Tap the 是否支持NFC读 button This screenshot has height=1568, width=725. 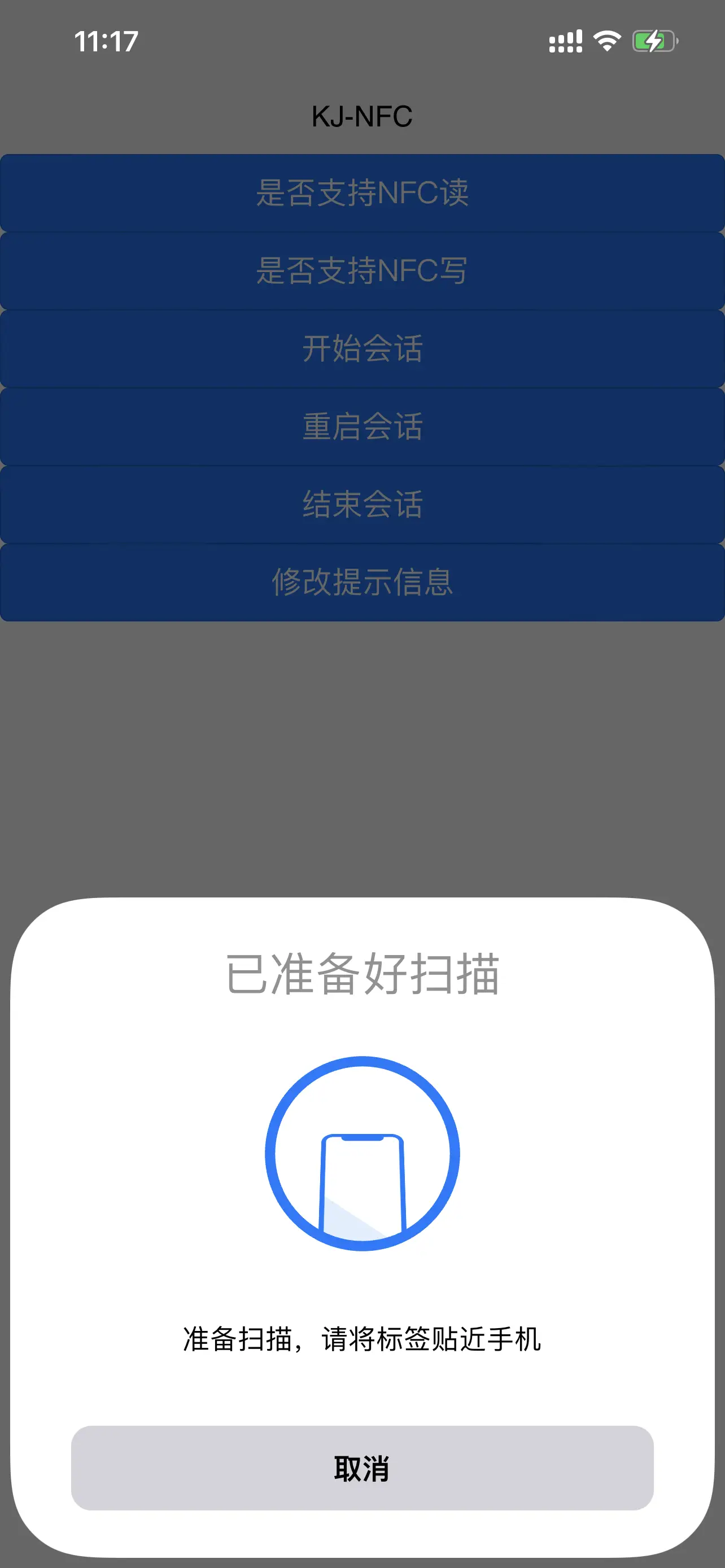(362, 193)
